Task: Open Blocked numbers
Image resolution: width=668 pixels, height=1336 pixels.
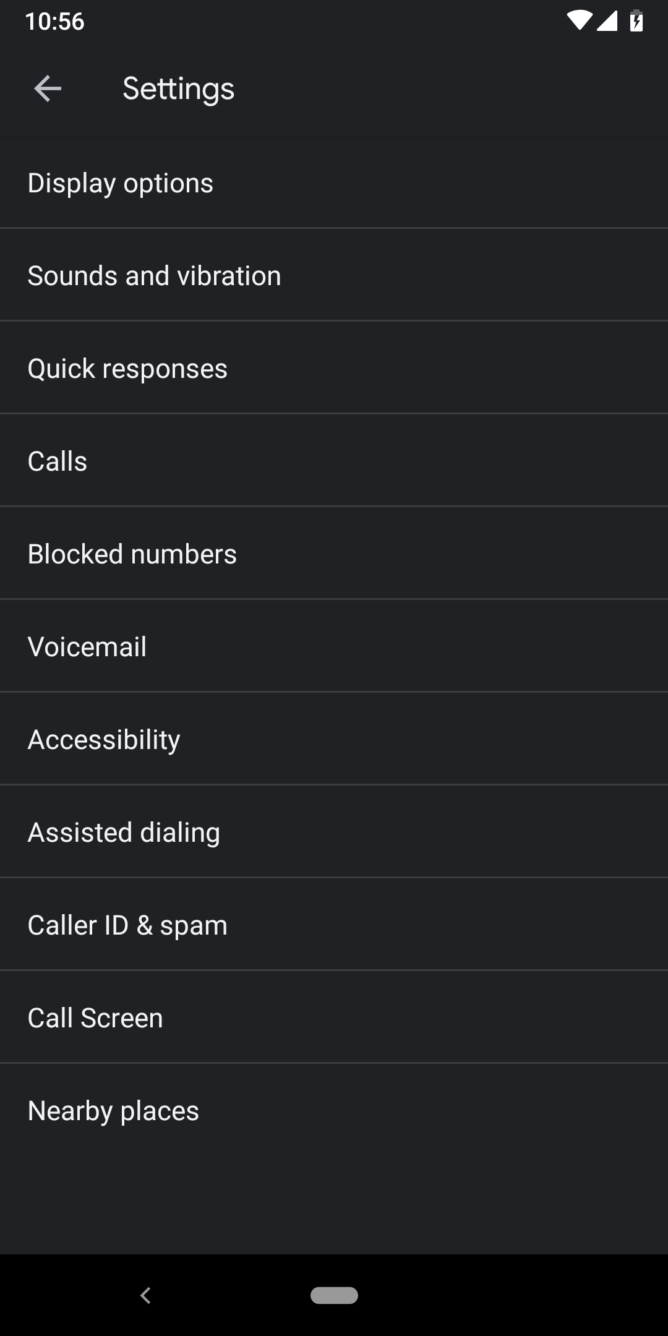Action: (334, 553)
